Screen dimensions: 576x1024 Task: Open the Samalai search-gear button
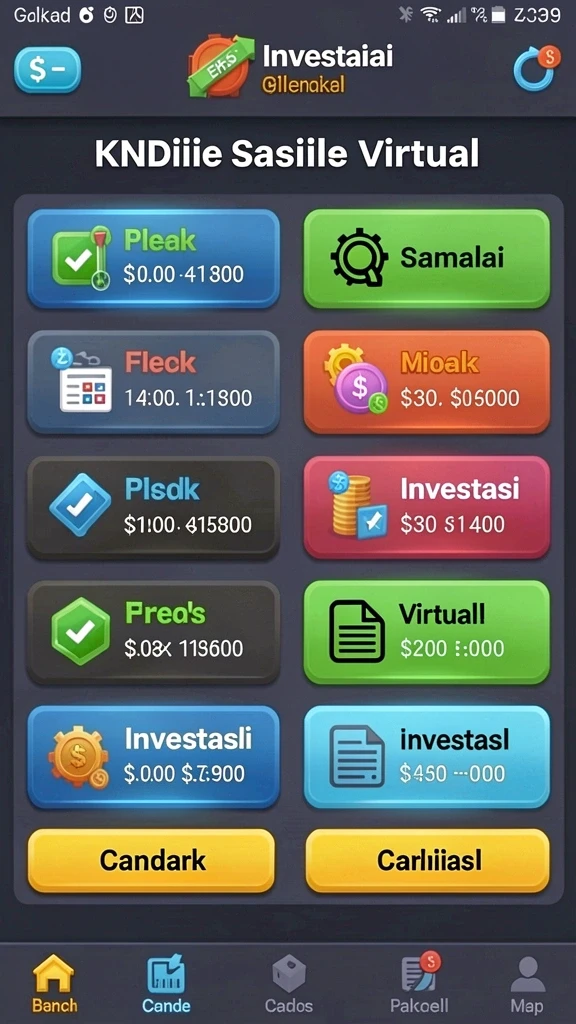coord(427,259)
